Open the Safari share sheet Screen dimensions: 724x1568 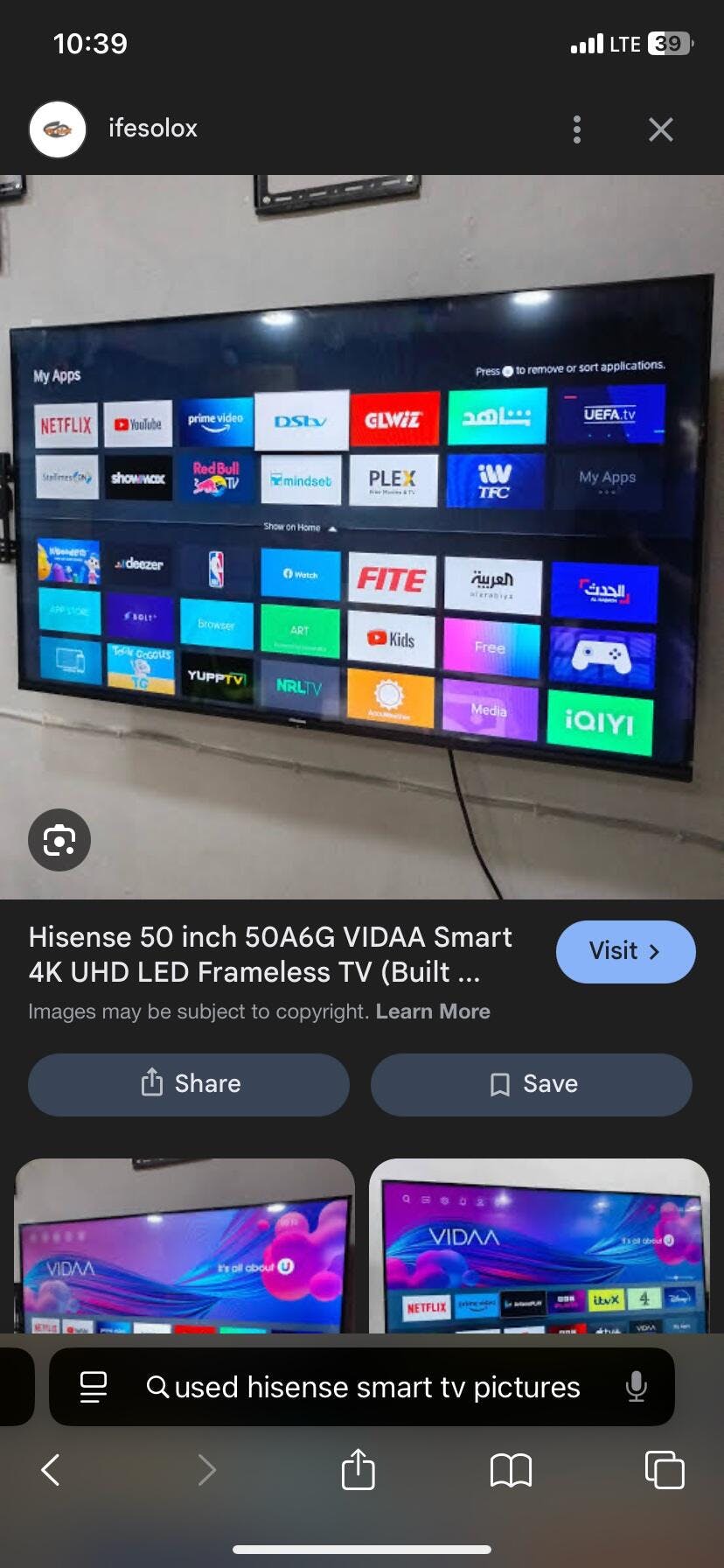[358, 1469]
